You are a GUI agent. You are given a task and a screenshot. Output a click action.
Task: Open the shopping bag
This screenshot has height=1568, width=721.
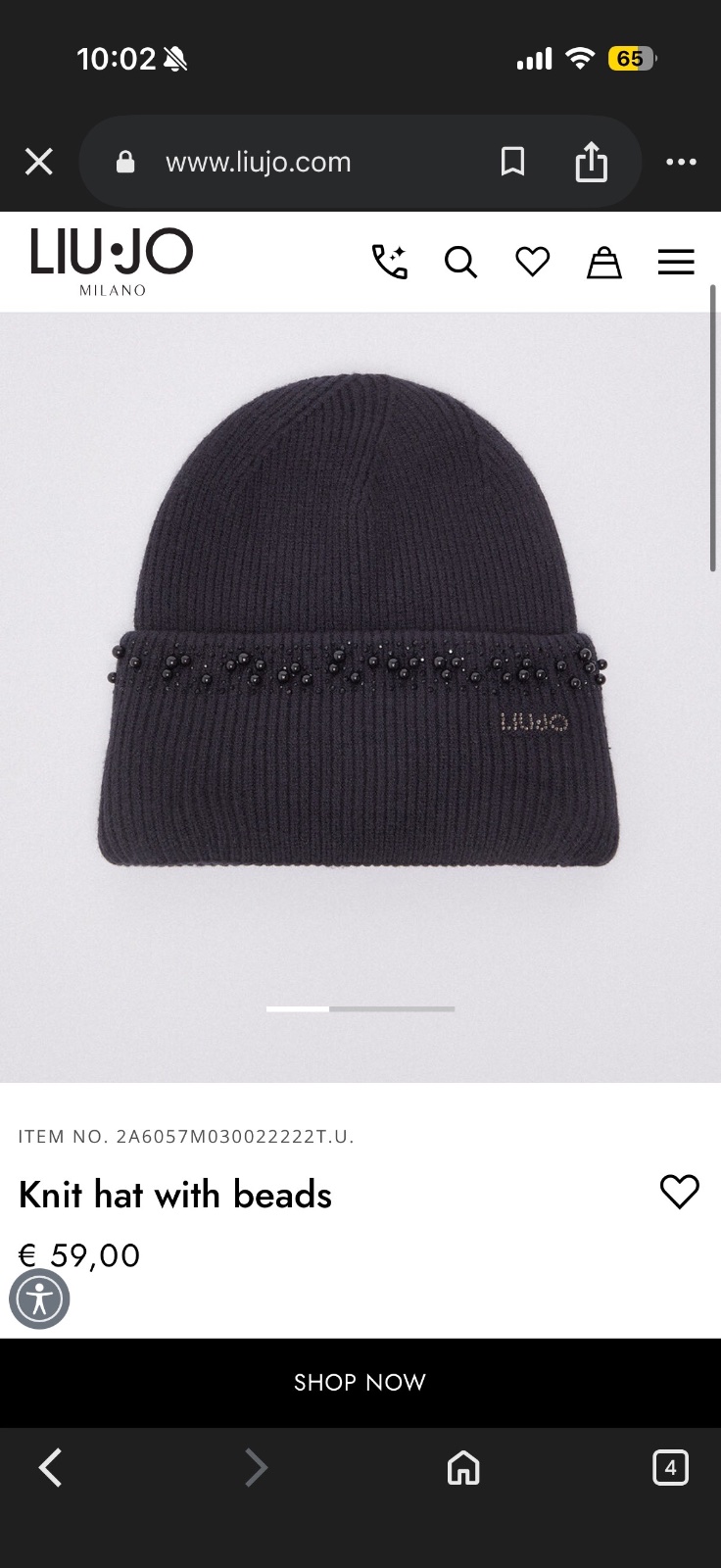(604, 262)
